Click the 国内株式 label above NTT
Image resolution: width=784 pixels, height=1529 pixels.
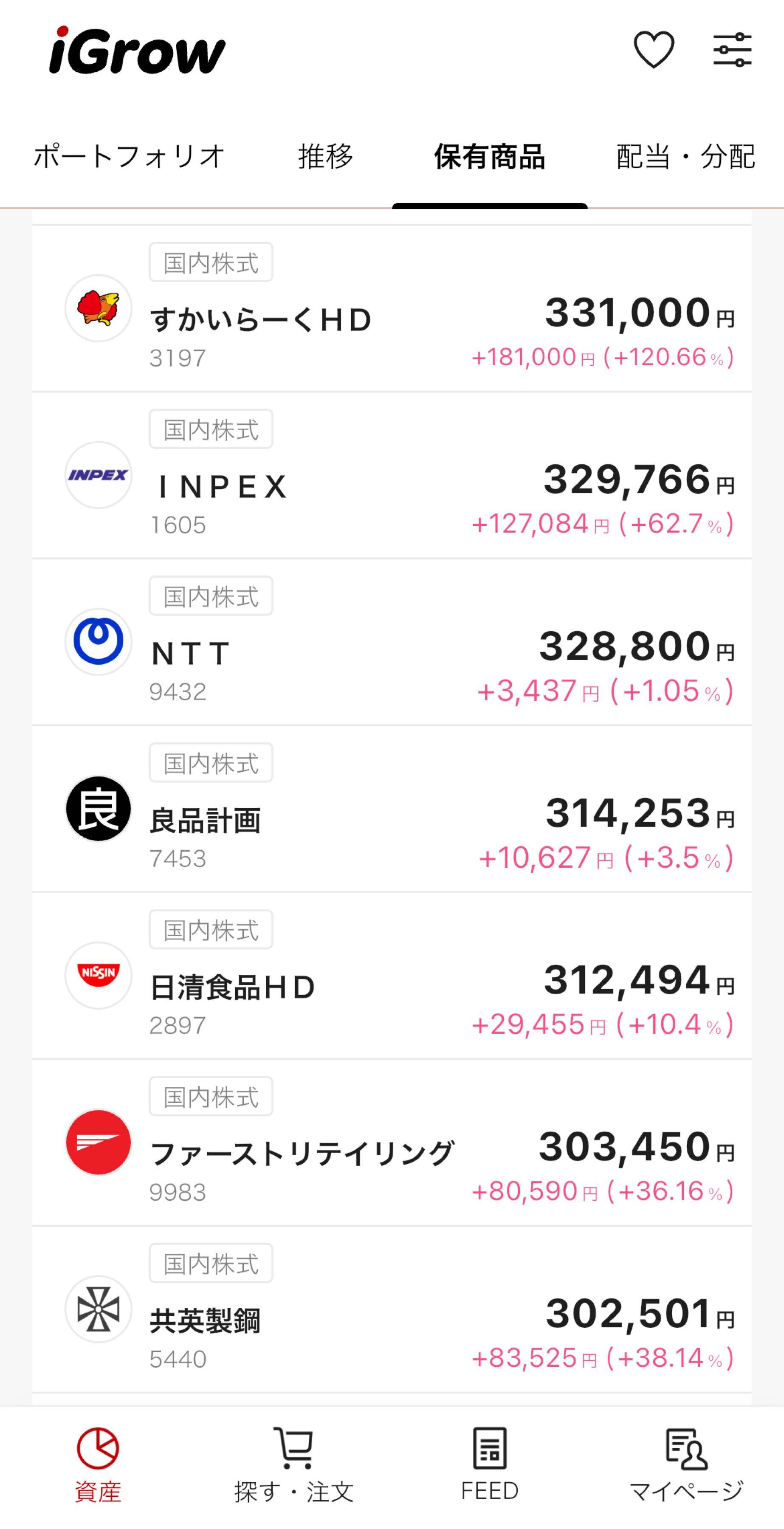(211, 595)
